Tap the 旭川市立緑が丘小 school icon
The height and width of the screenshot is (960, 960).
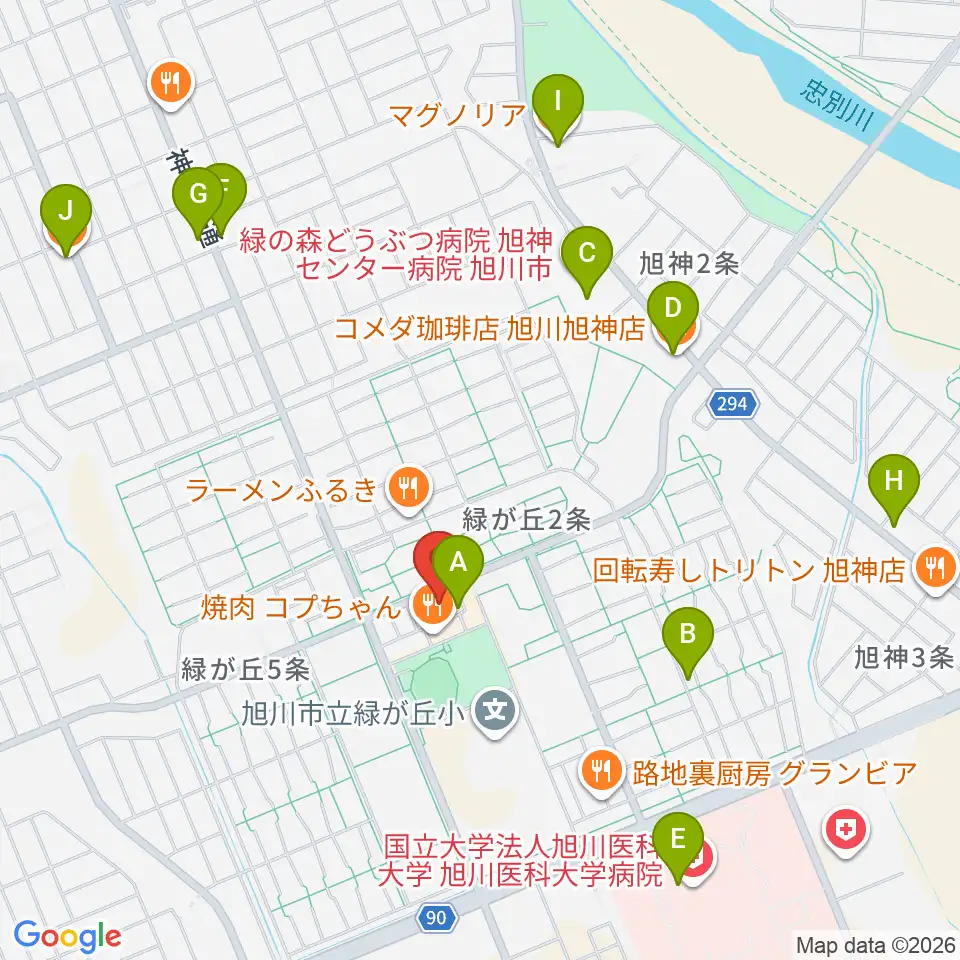click(495, 711)
